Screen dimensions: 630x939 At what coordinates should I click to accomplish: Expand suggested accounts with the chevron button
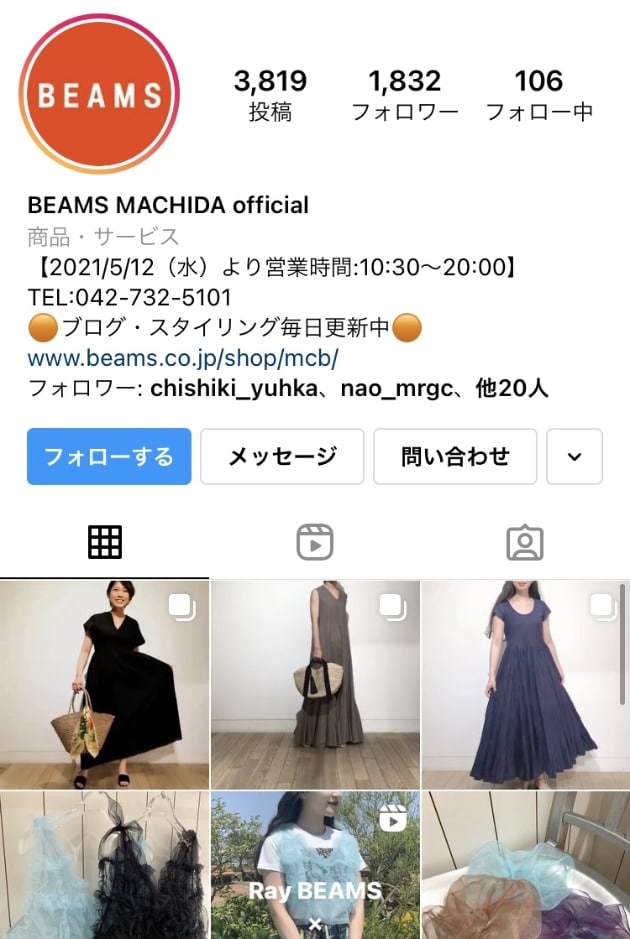574,457
